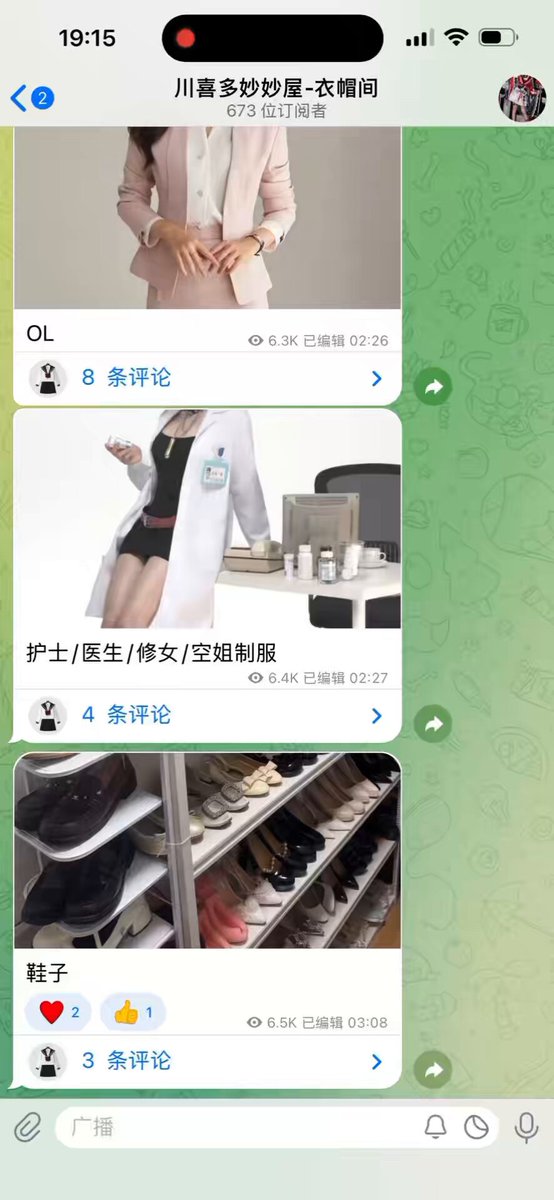The image size is (554, 1200).
Task: View the 4 条评论 comments on uniform post
Action: 207,715
